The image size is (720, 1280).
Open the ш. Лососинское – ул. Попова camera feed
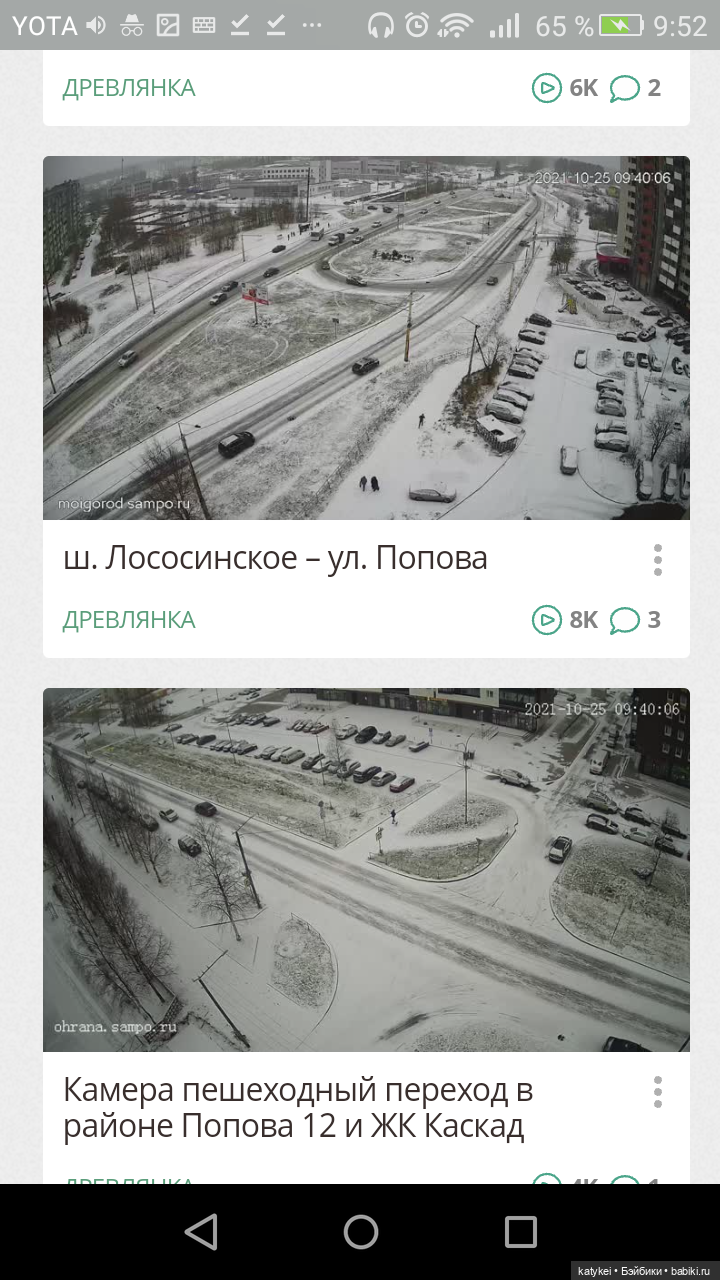366,338
